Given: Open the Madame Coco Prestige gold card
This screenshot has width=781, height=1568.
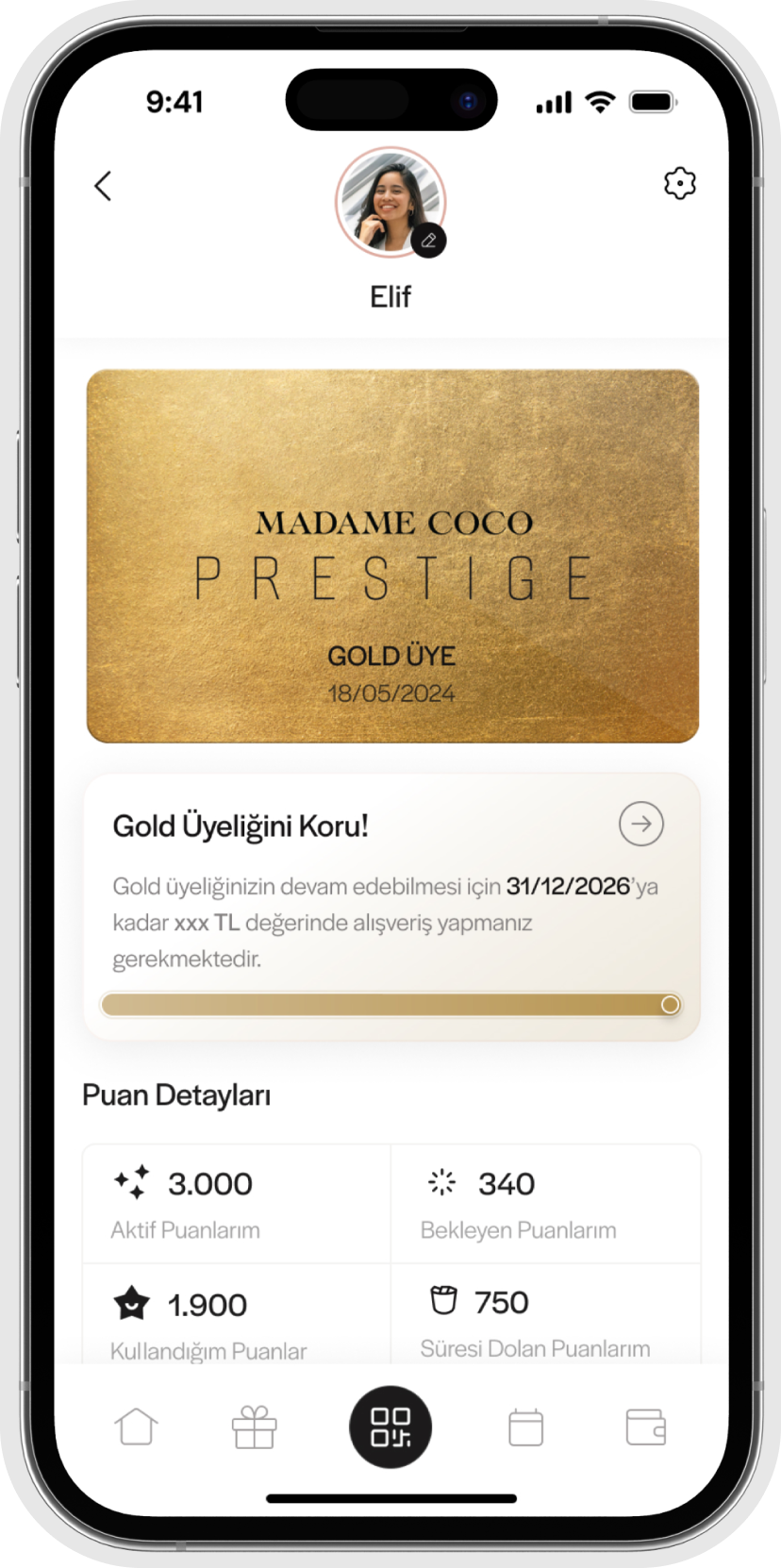Looking at the screenshot, I should point(392,556).
